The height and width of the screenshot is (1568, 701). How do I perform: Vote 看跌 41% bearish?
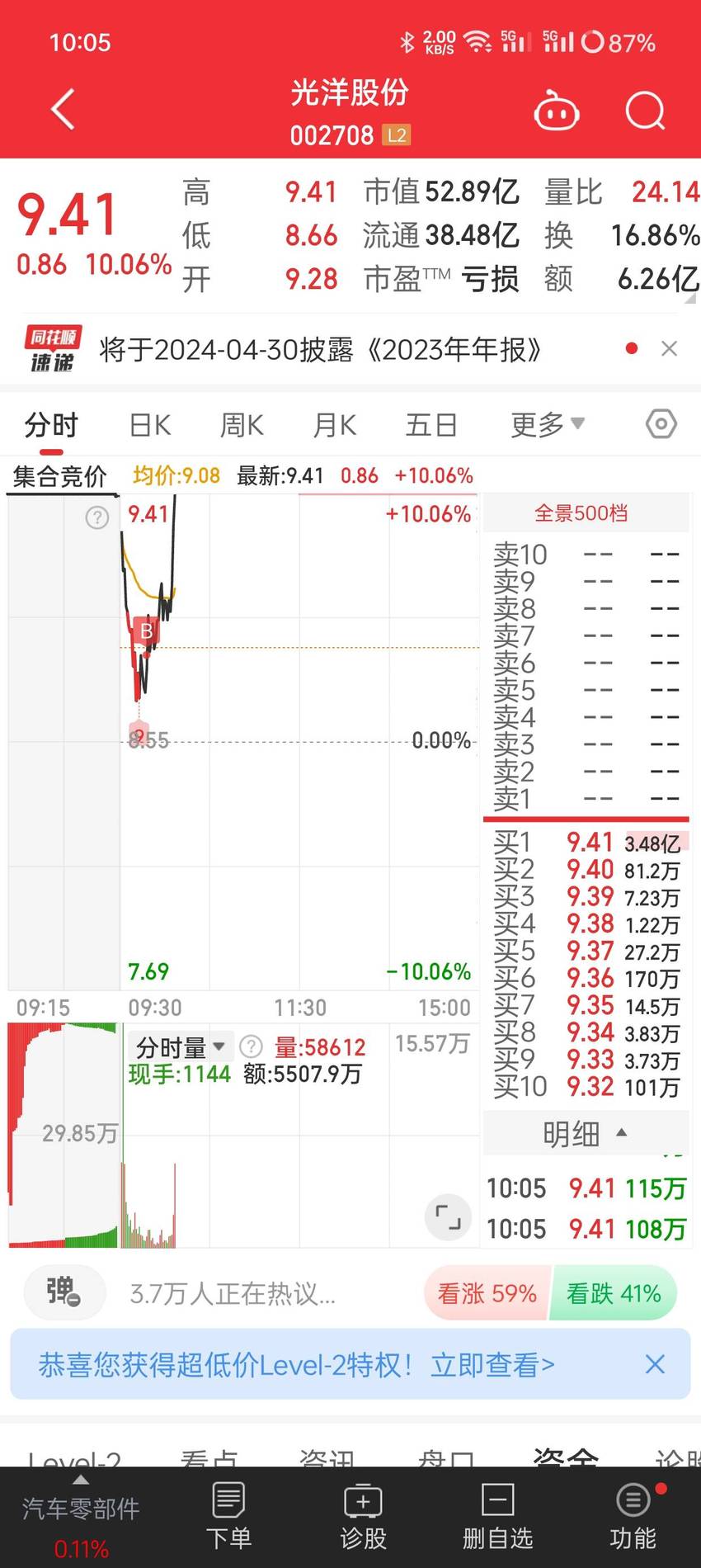point(614,1293)
